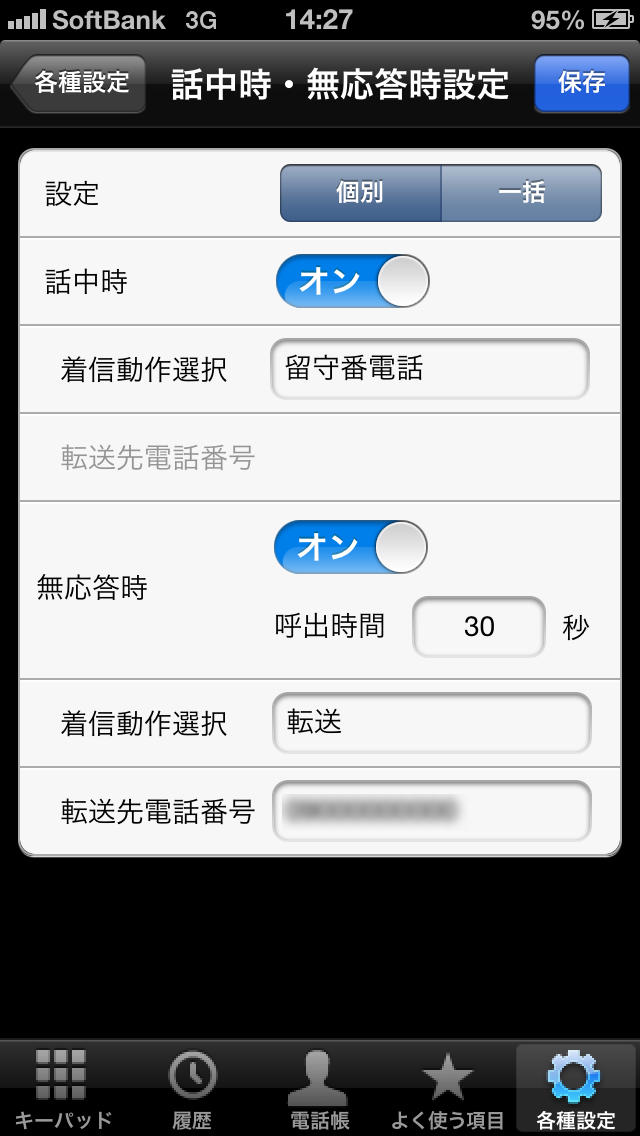The height and width of the screenshot is (1136, 640).
Task: Select the 個別 segment
Action: [360, 193]
